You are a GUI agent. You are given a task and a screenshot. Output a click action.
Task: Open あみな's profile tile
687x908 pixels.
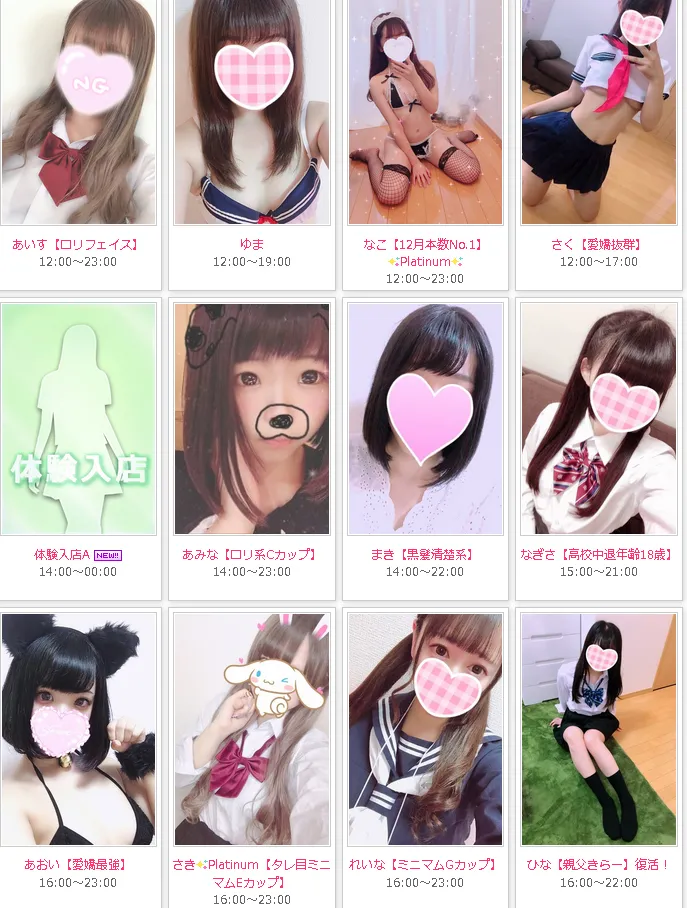pos(252,420)
